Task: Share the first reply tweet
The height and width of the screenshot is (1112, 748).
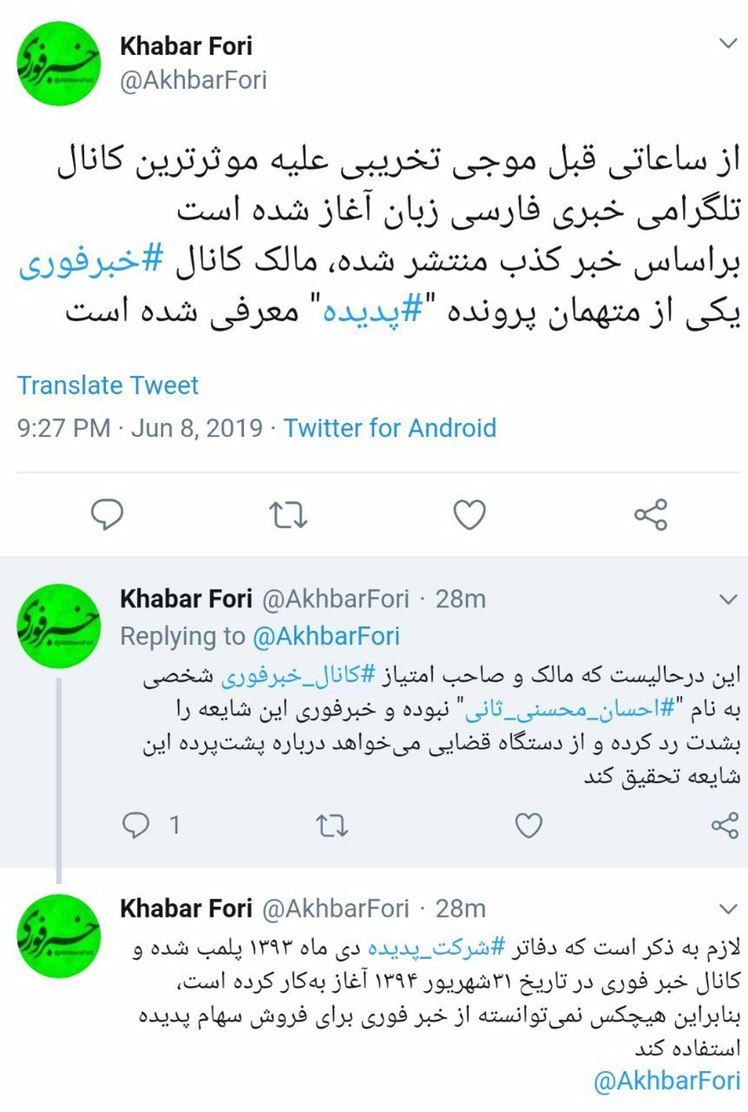Action: tap(723, 825)
